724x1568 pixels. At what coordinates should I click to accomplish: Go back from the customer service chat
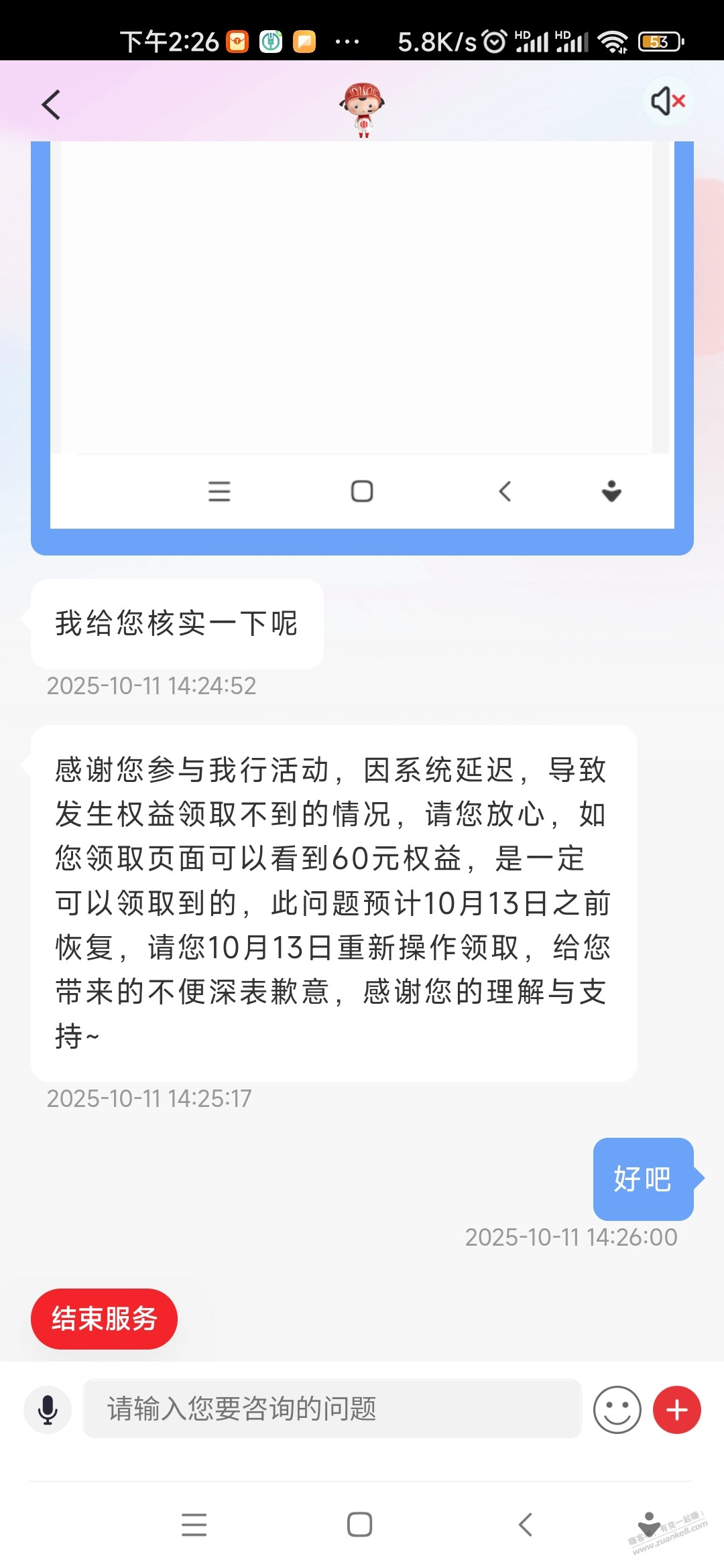click(51, 105)
